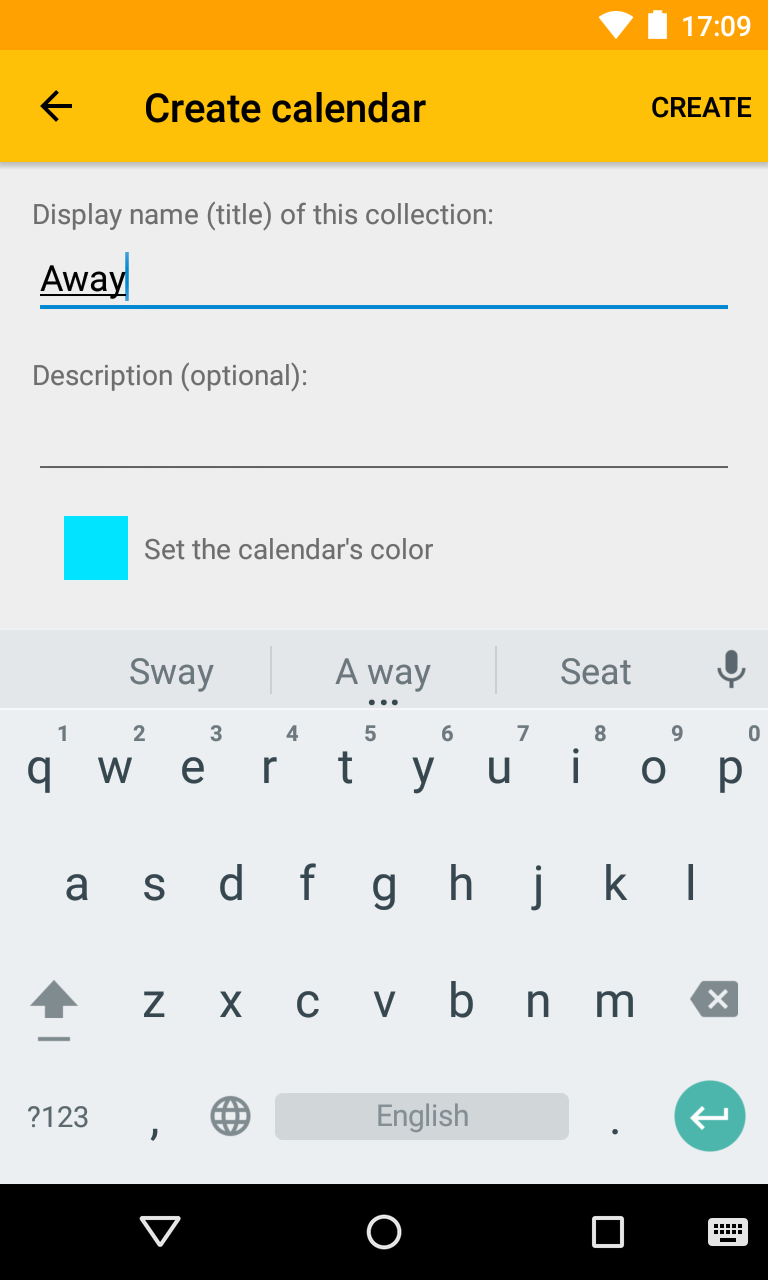Select the Description (optional) field
The height and width of the screenshot is (1280, 768).
point(383,440)
